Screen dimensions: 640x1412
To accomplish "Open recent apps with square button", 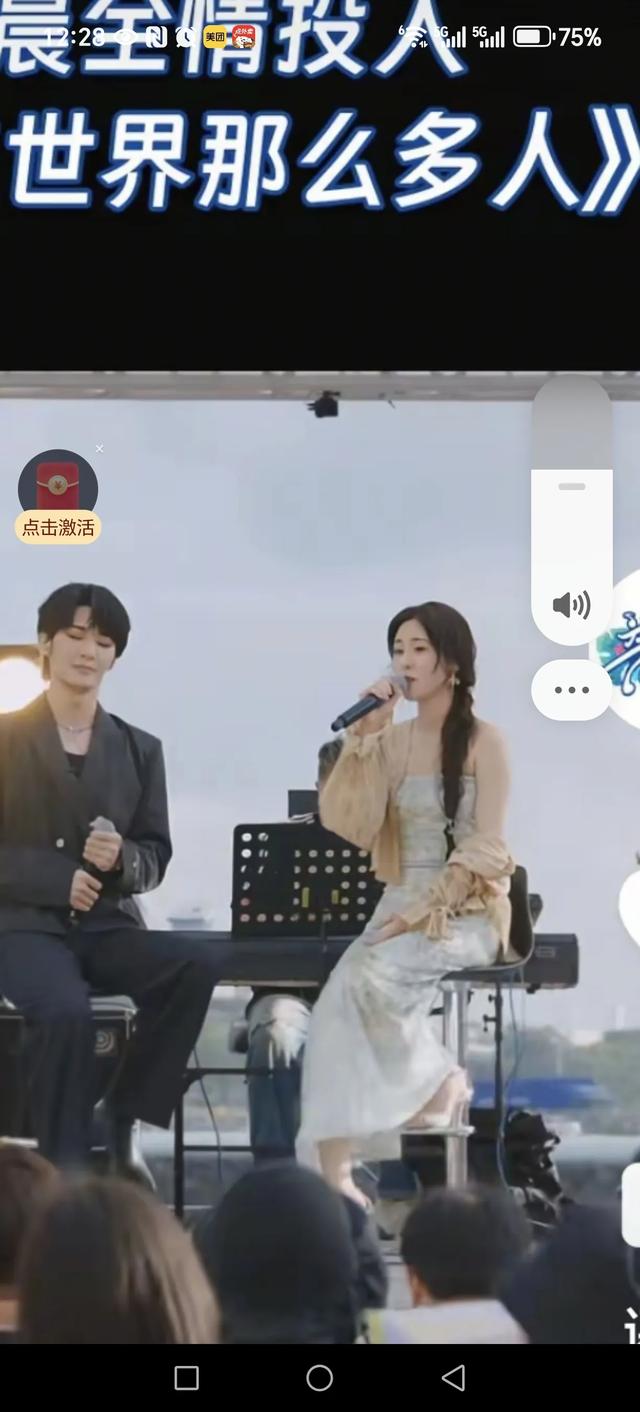I will pos(186,1378).
